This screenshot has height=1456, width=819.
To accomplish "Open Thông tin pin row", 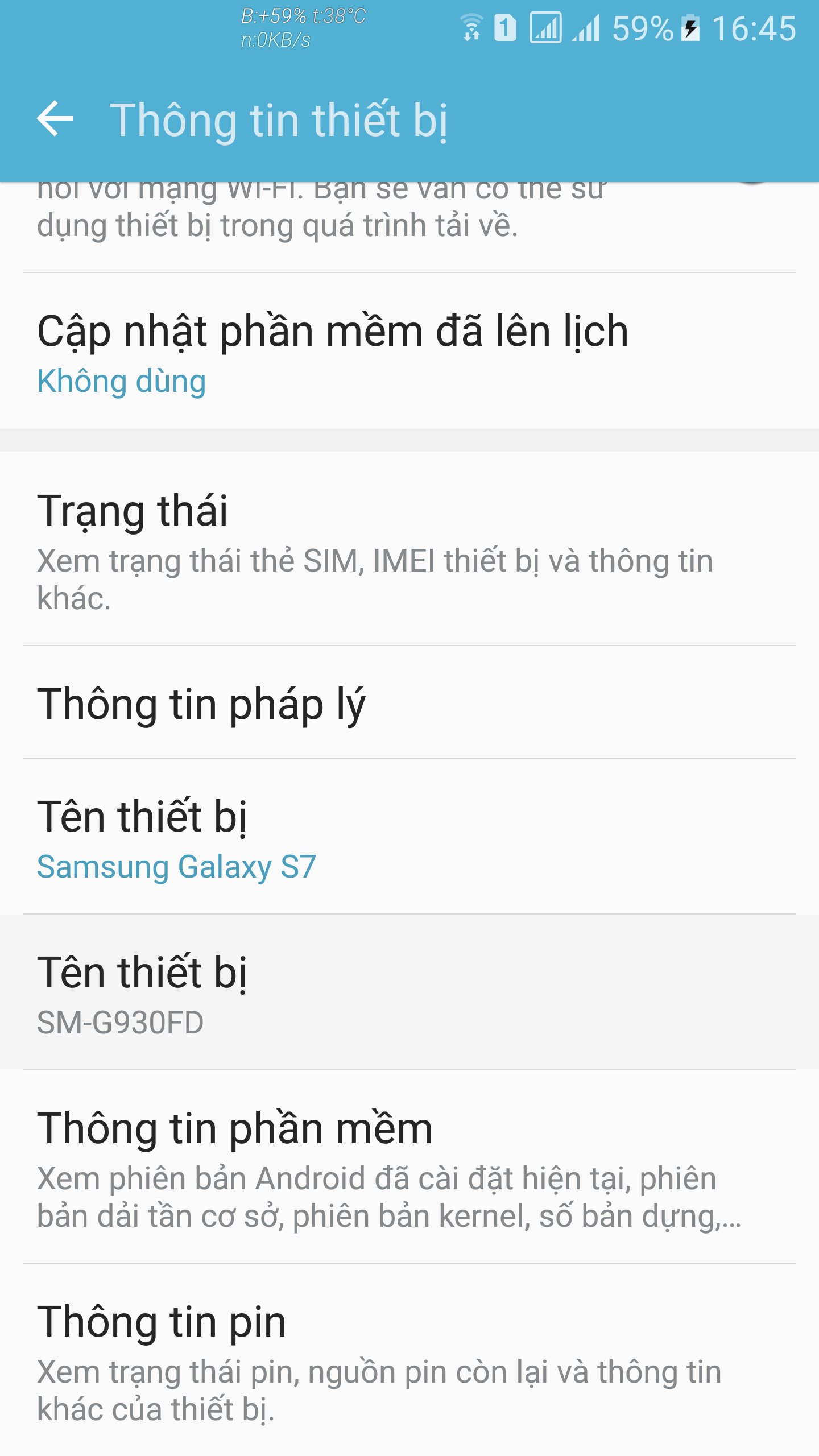I will (409, 1360).
